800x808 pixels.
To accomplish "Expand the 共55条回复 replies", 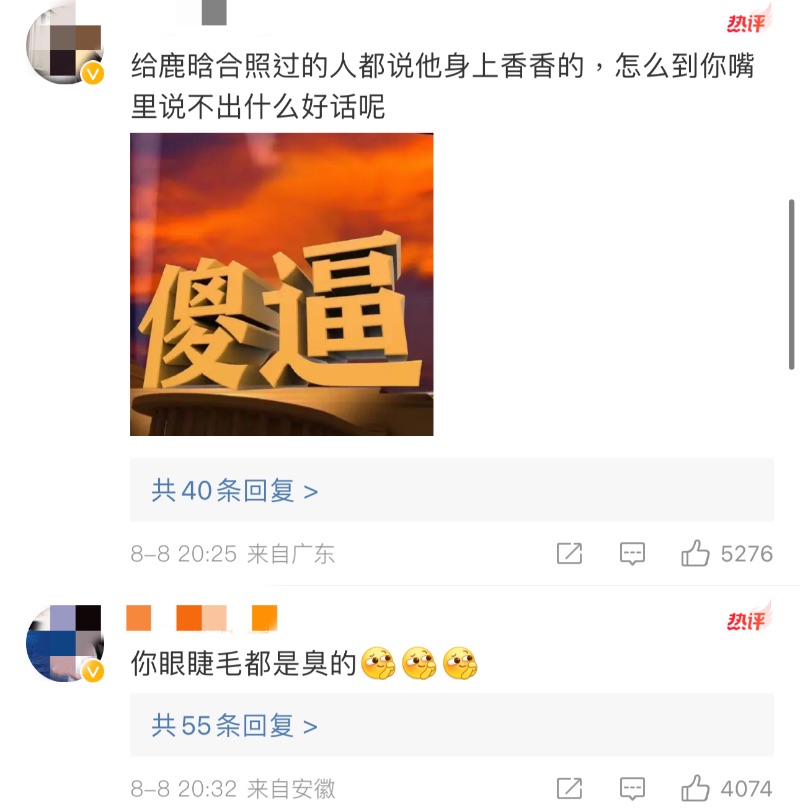I will [x=235, y=725].
